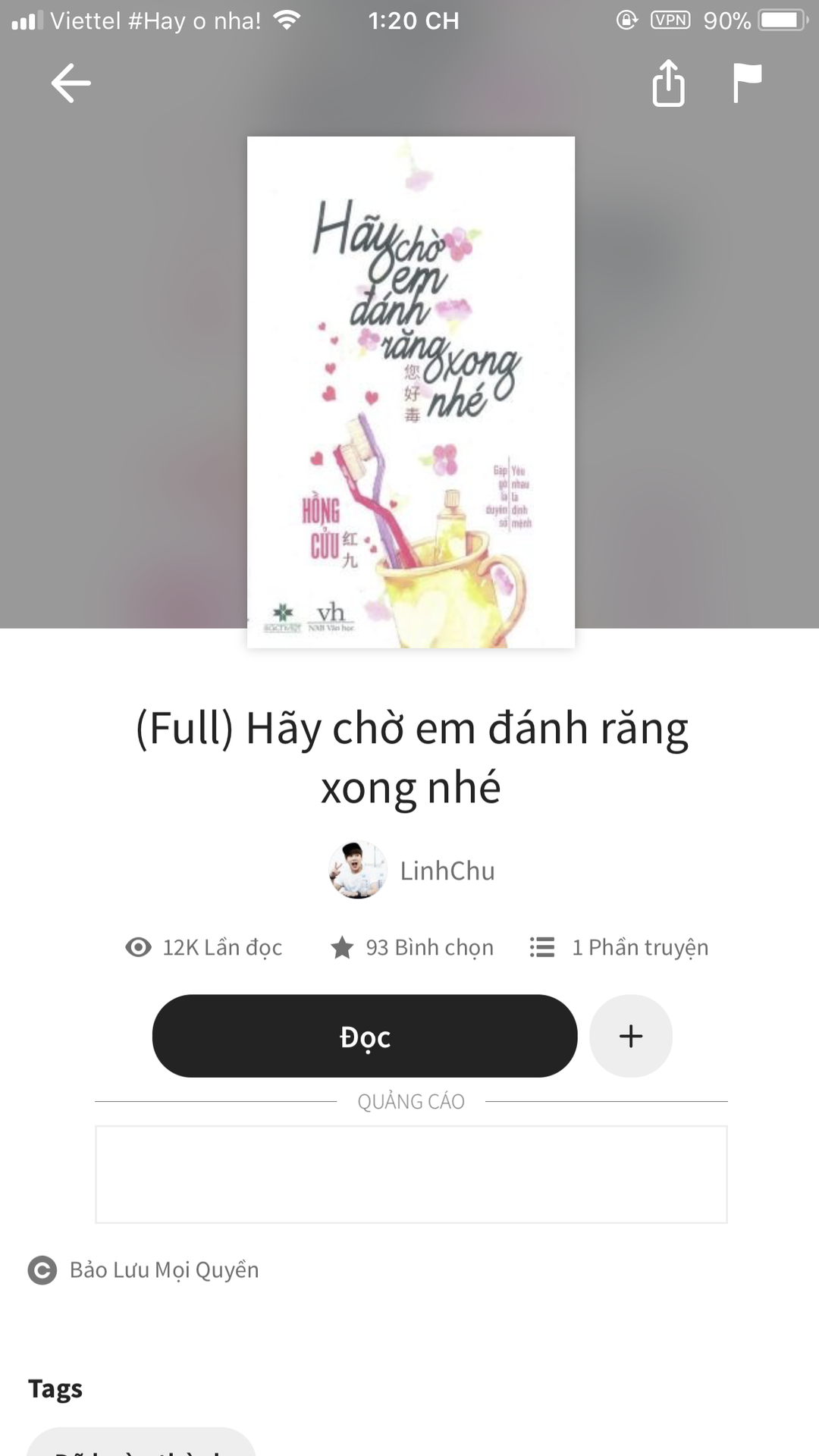Add story to library with plus button
This screenshot has height=1456, width=819.
point(631,1036)
